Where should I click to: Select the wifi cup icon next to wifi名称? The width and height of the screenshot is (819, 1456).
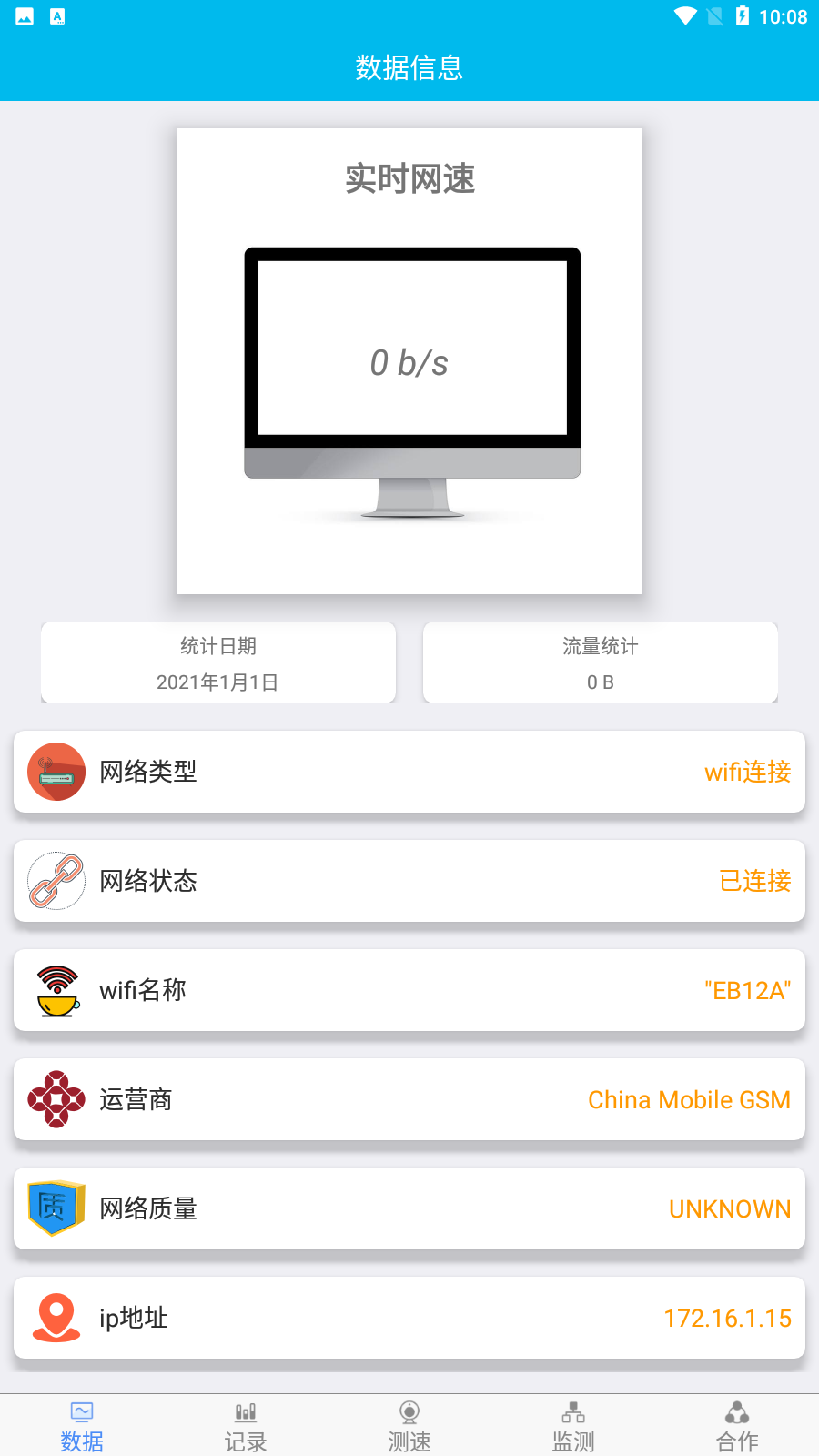(56, 990)
